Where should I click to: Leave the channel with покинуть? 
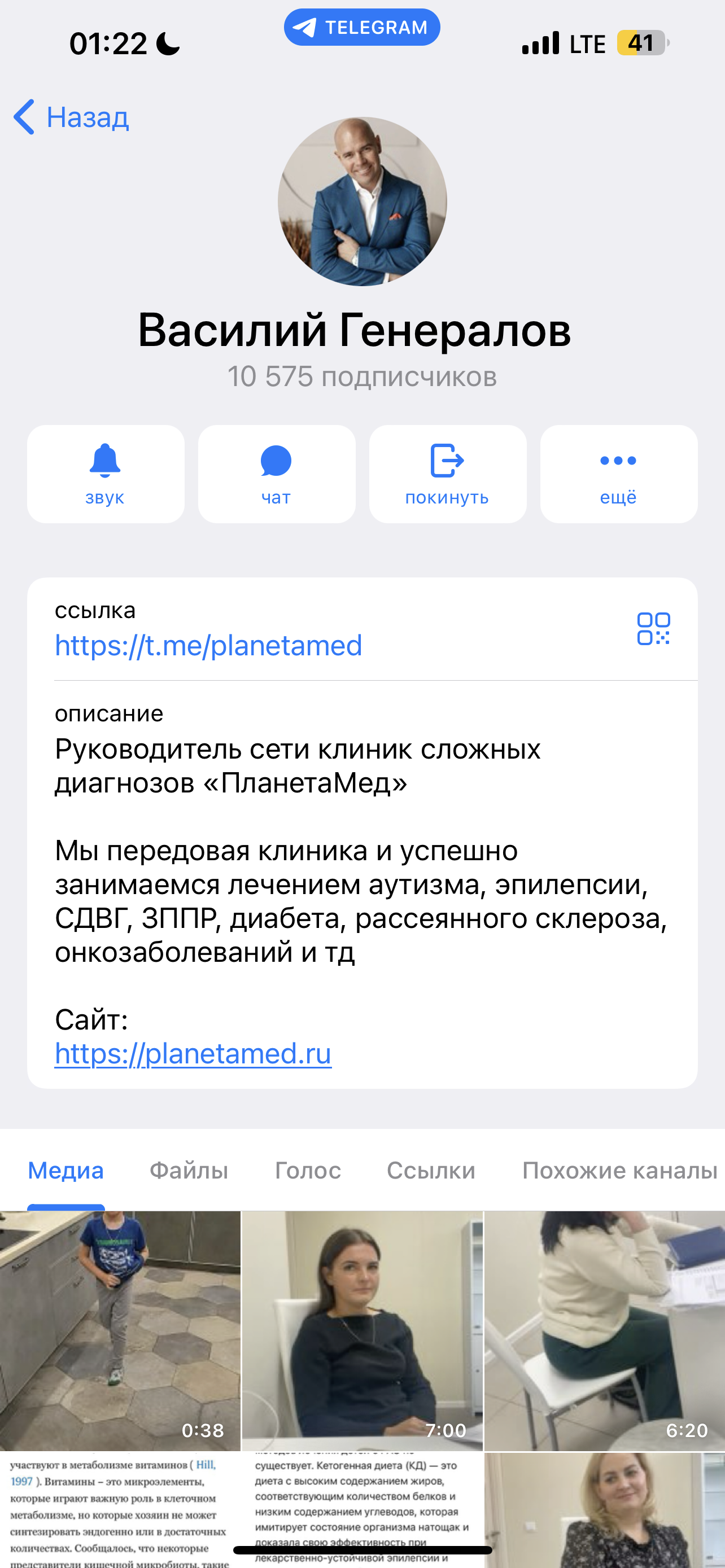(x=447, y=474)
